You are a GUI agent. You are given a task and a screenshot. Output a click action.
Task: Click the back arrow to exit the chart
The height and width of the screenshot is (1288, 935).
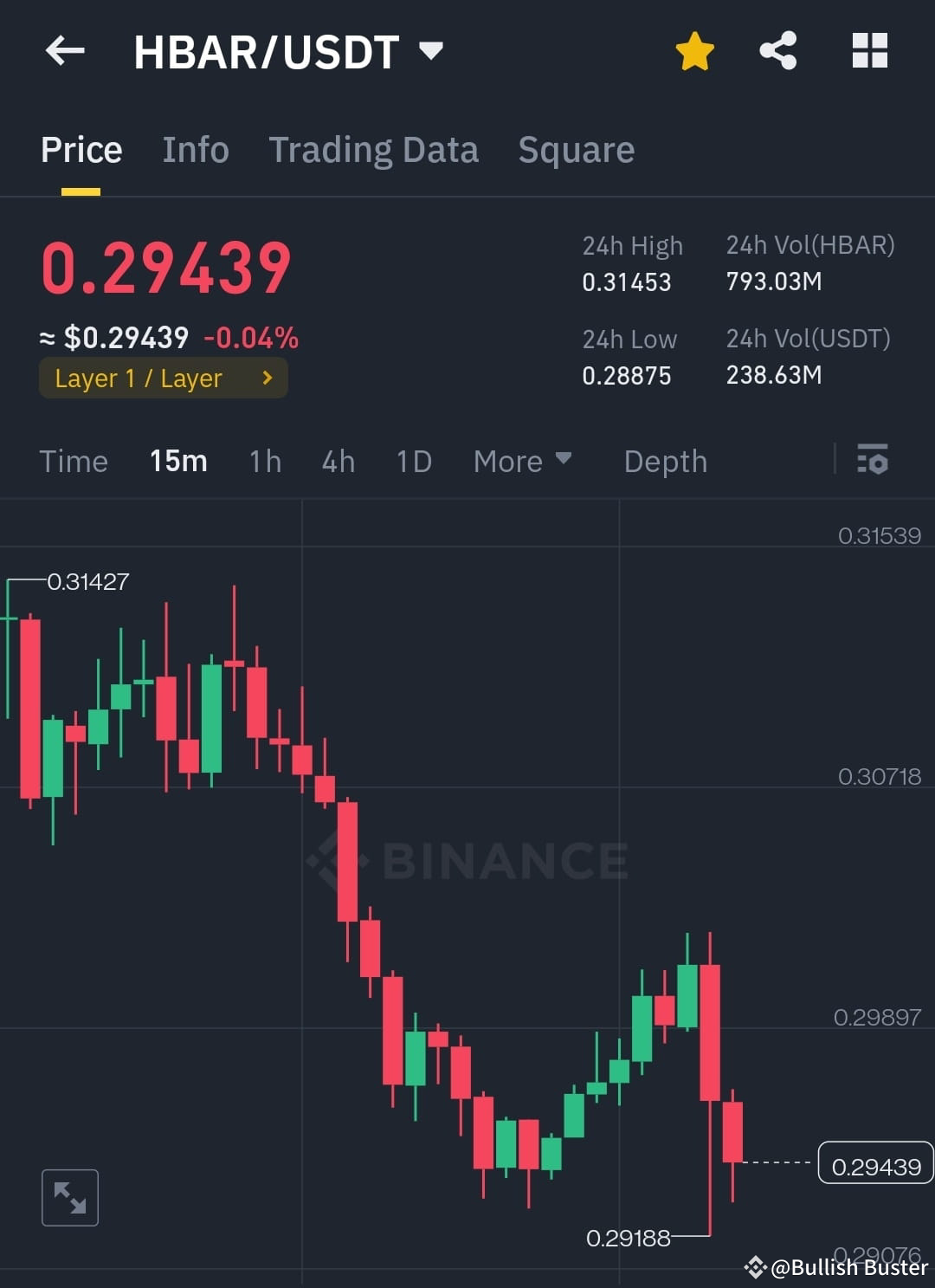[63, 50]
